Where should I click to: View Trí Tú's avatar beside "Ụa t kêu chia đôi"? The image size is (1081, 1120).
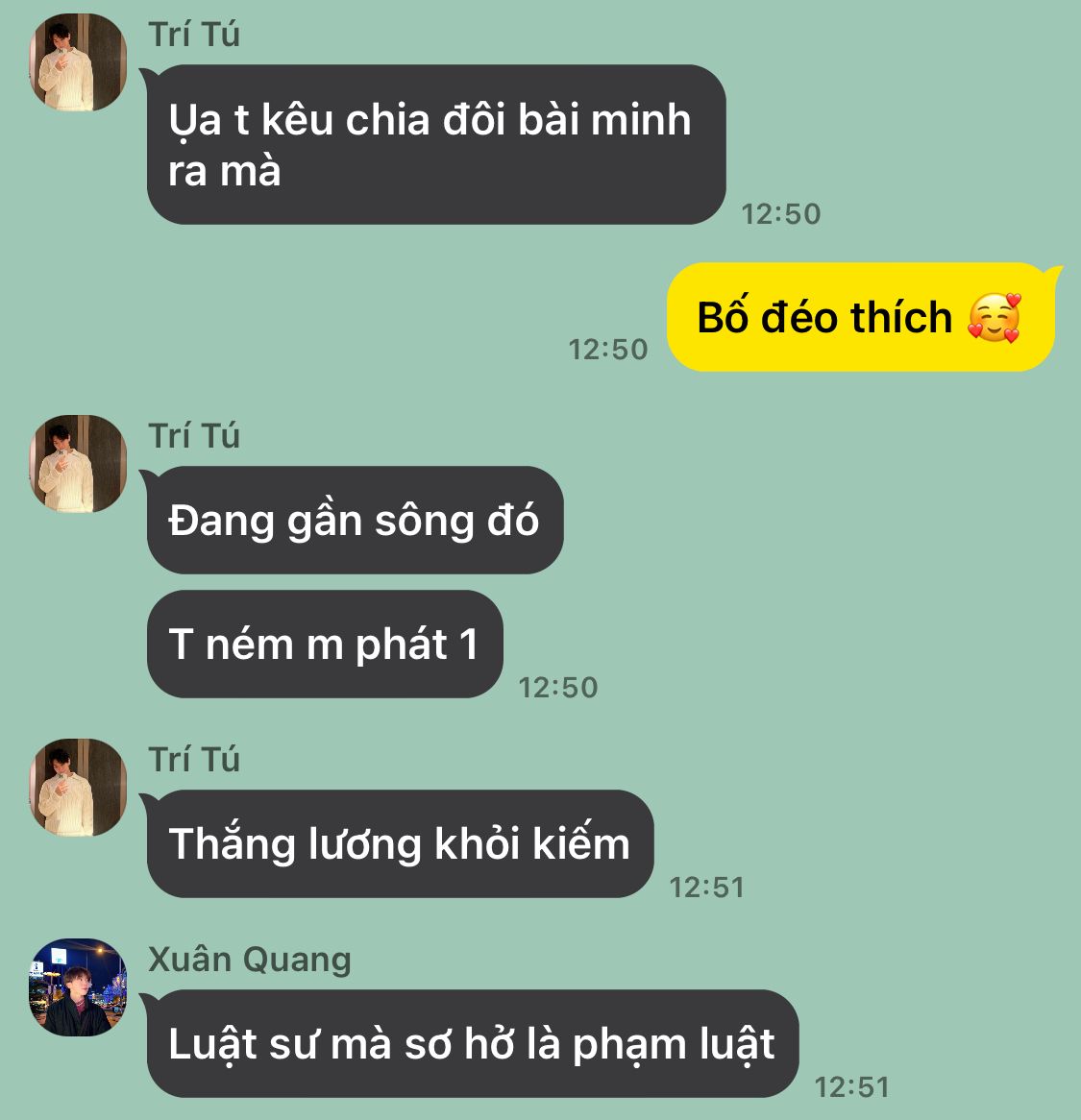click(78, 62)
